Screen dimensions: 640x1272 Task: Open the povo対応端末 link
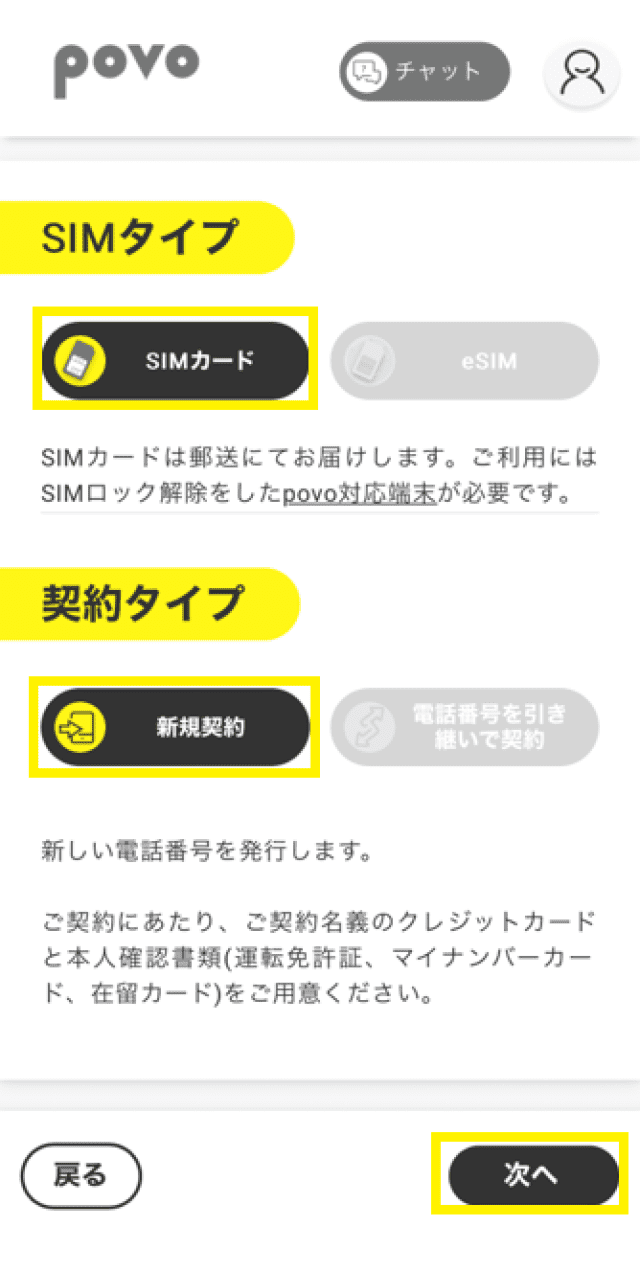(360, 495)
